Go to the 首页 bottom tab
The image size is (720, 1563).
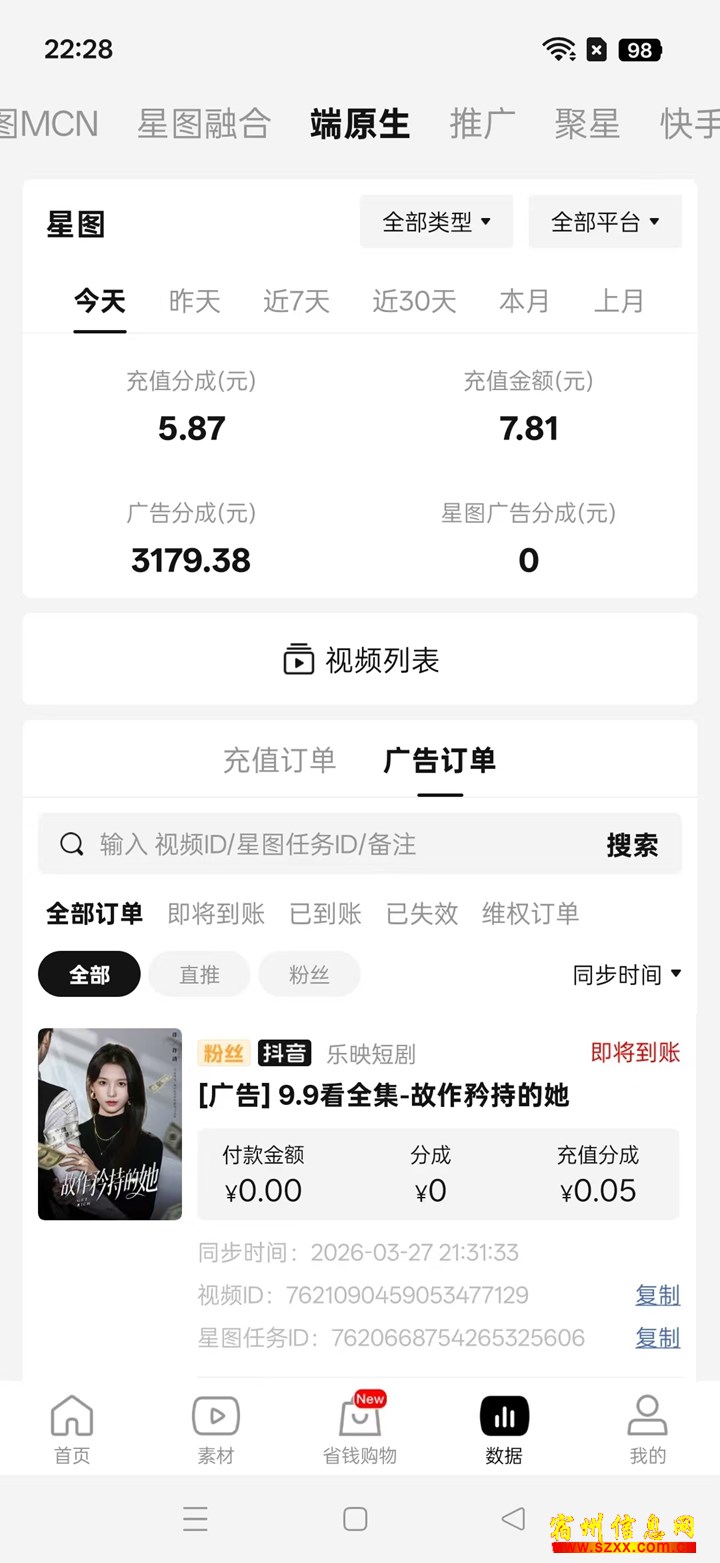[72, 1430]
